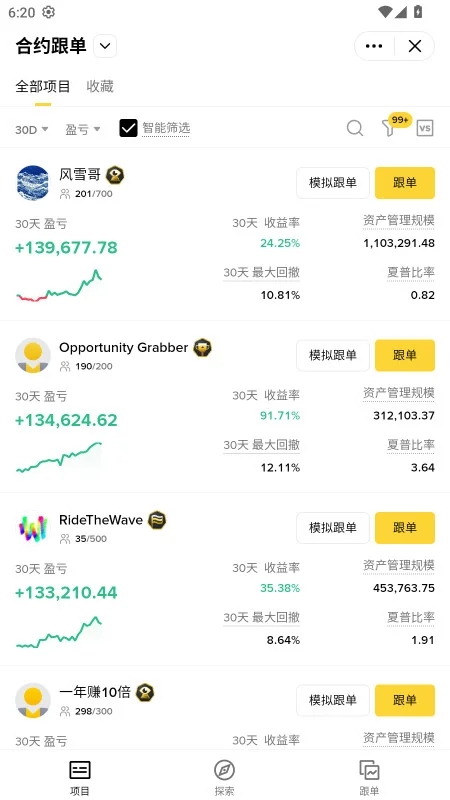Tap 模拟跟单 for 风雪哥
Viewport: 450px width, 800px height.
(x=333, y=183)
